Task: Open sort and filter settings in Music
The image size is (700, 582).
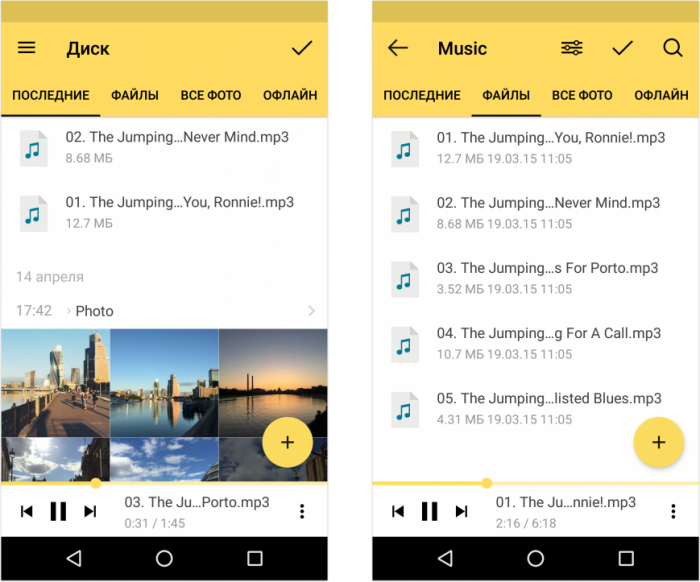Action: click(572, 48)
